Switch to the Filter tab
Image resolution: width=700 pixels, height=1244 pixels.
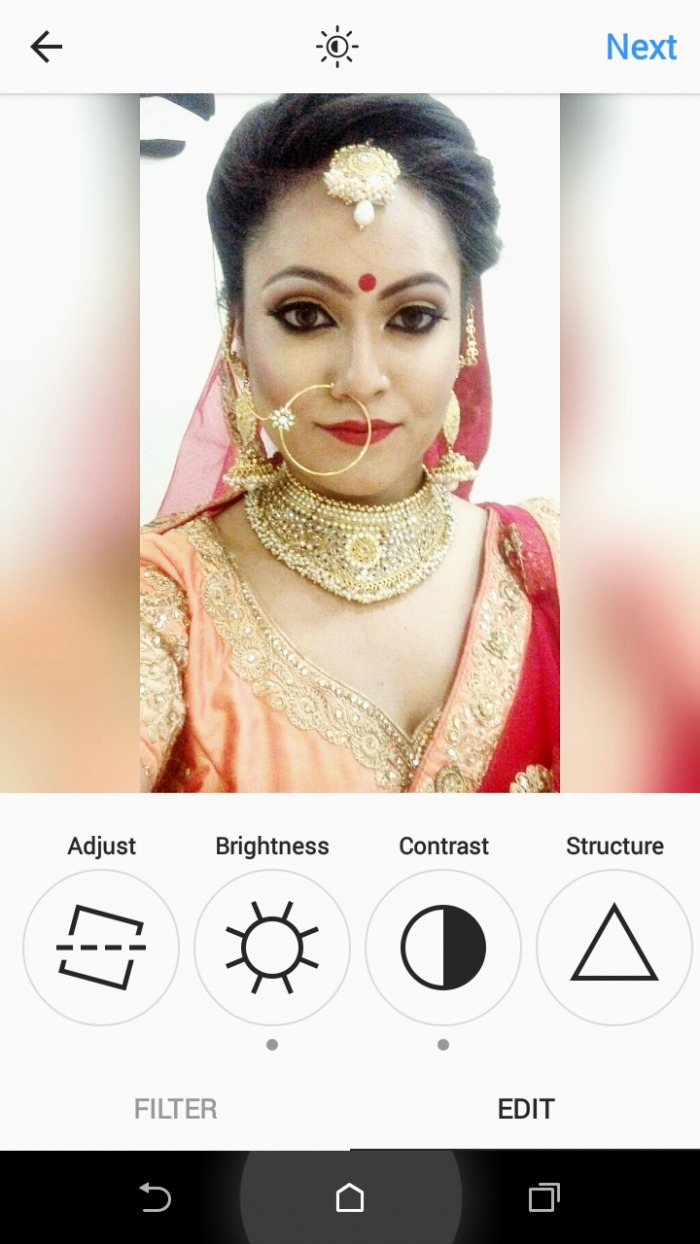pyautogui.click(x=175, y=1109)
